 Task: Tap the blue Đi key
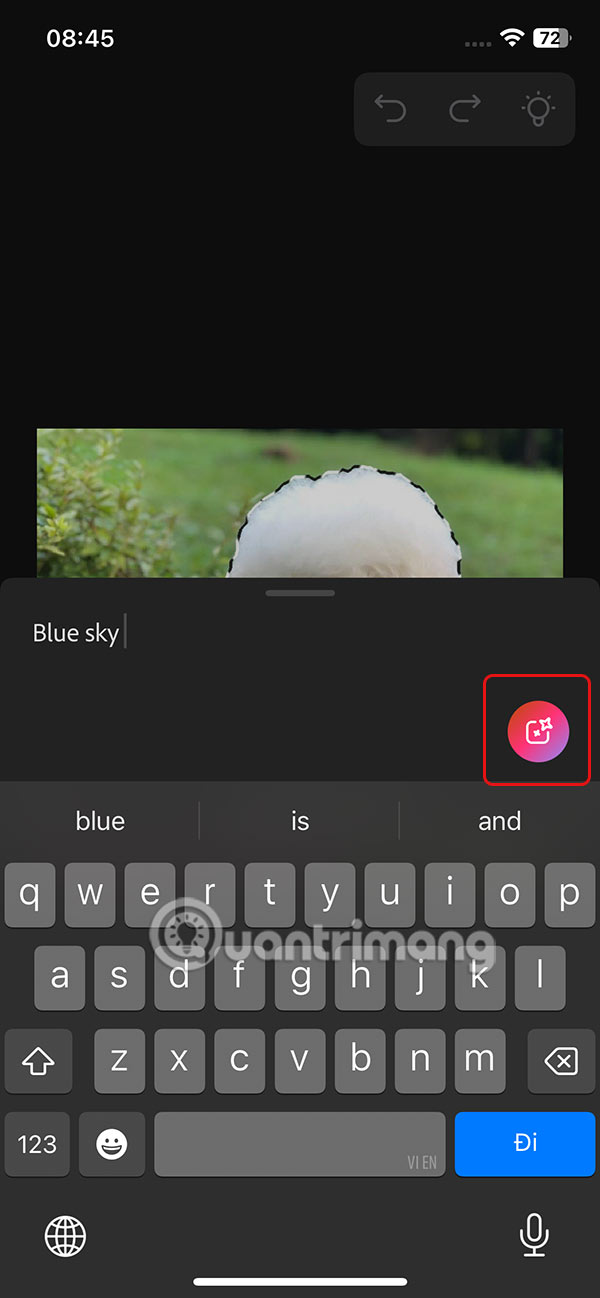coord(525,1144)
